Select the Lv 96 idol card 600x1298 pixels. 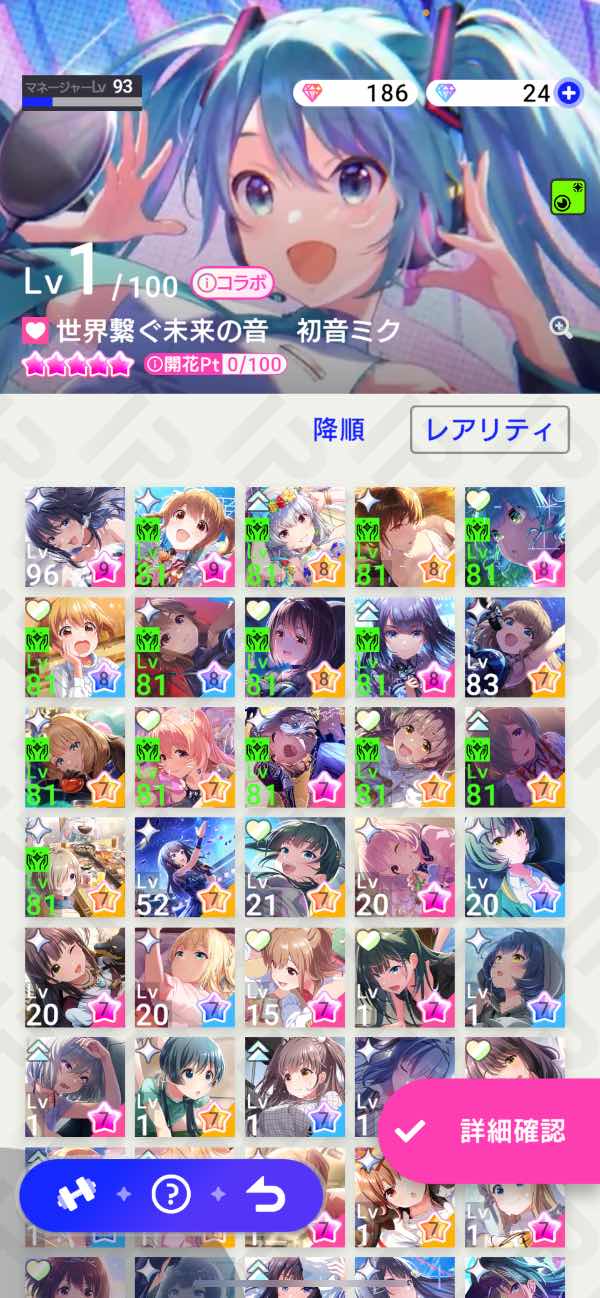pyautogui.click(x=74, y=537)
